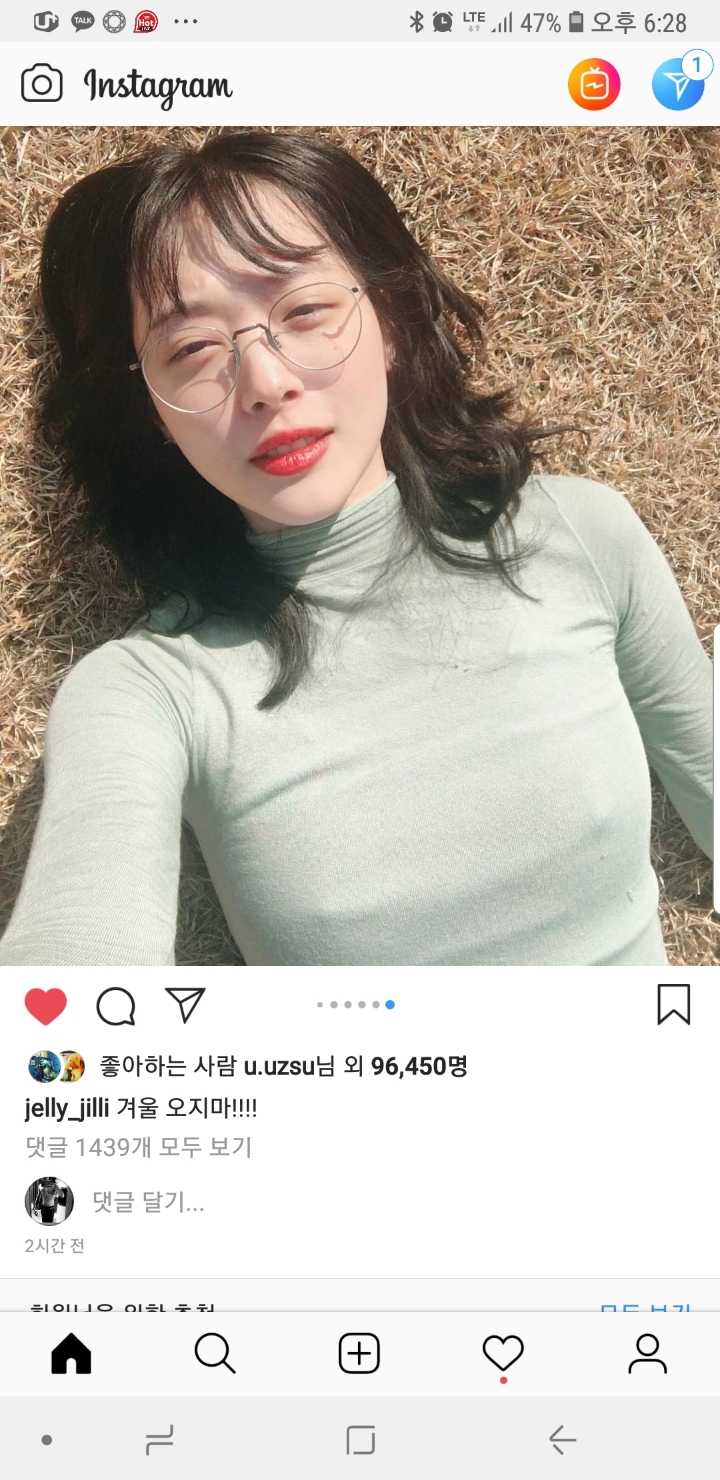
Task: Share the post via paper plane icon
Action: 185,1005
